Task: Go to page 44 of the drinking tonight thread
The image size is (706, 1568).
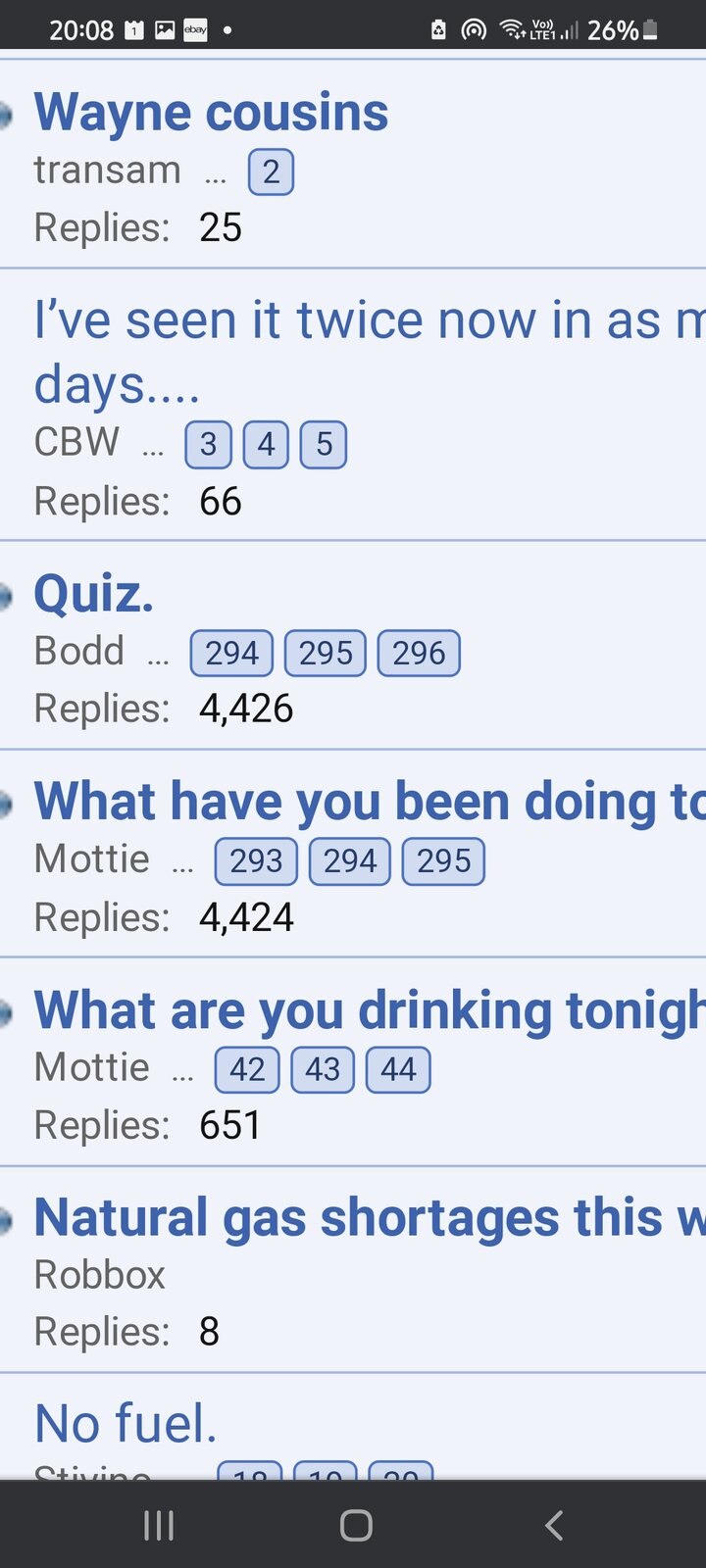Action: click(x=398, y=1069)
